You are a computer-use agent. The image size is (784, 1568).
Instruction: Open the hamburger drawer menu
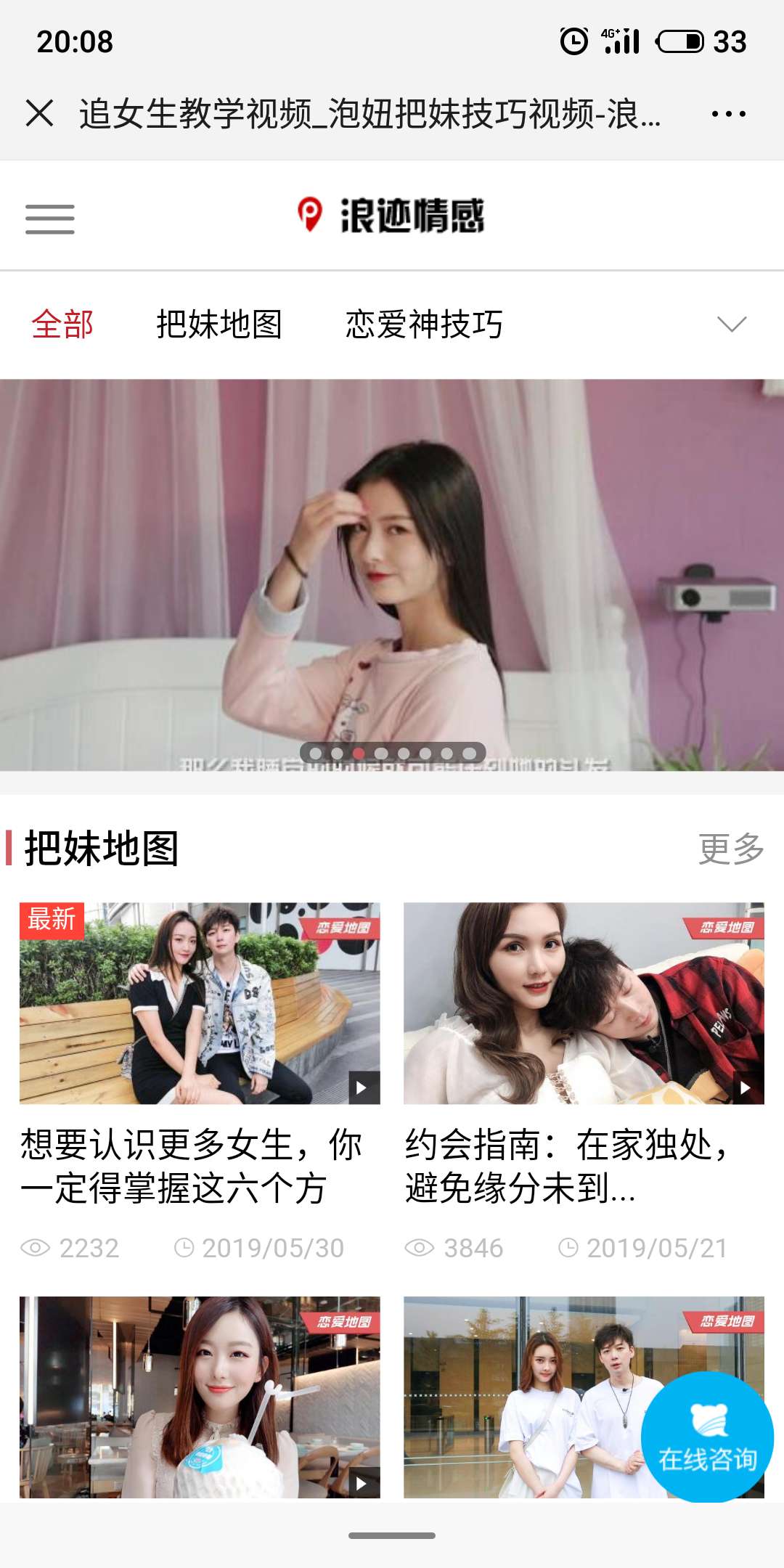49,219
